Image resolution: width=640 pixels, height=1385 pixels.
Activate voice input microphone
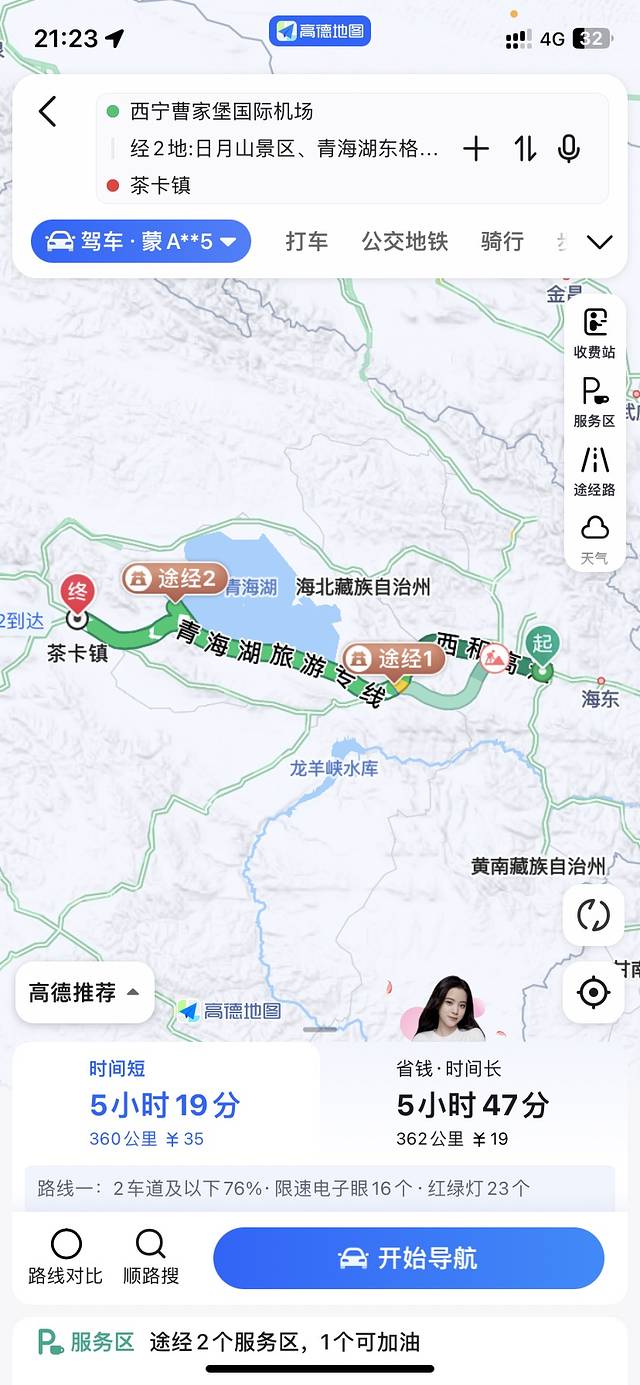pos(569,149)
